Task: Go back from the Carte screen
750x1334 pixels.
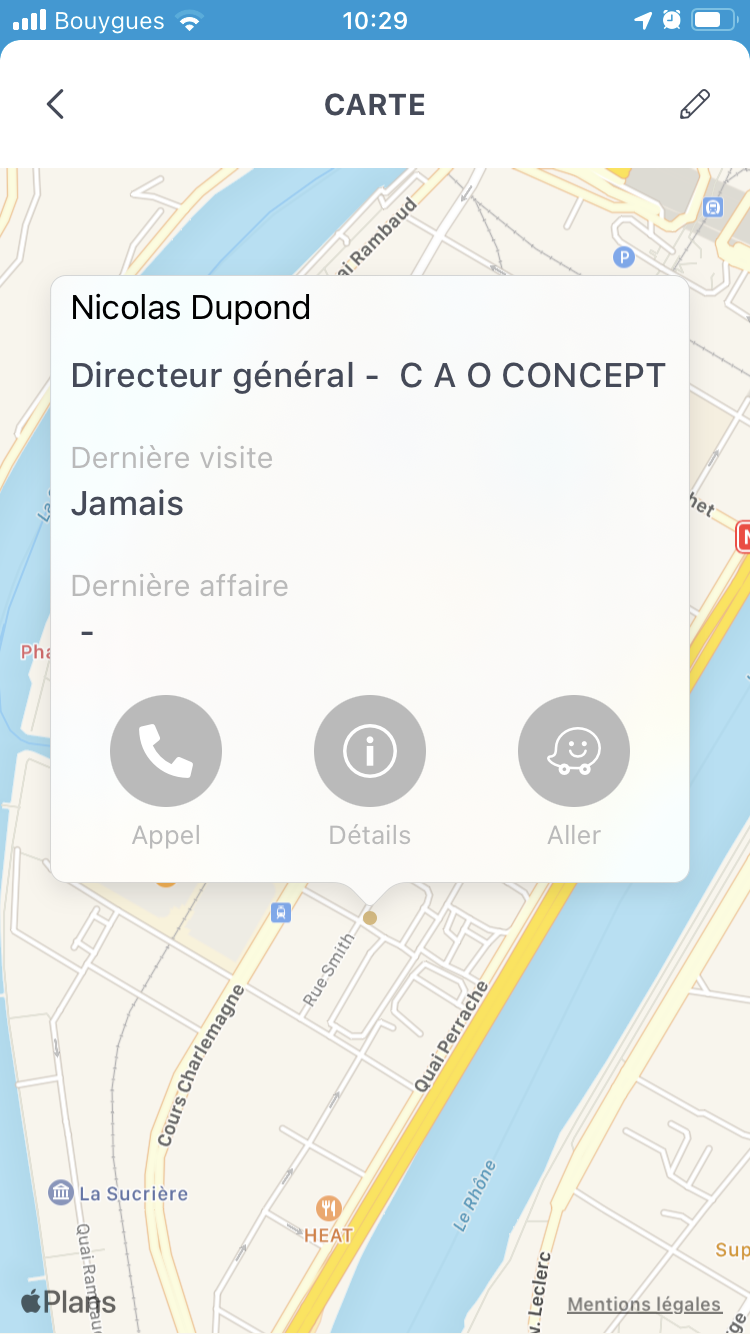Action: tap(56, 104)
